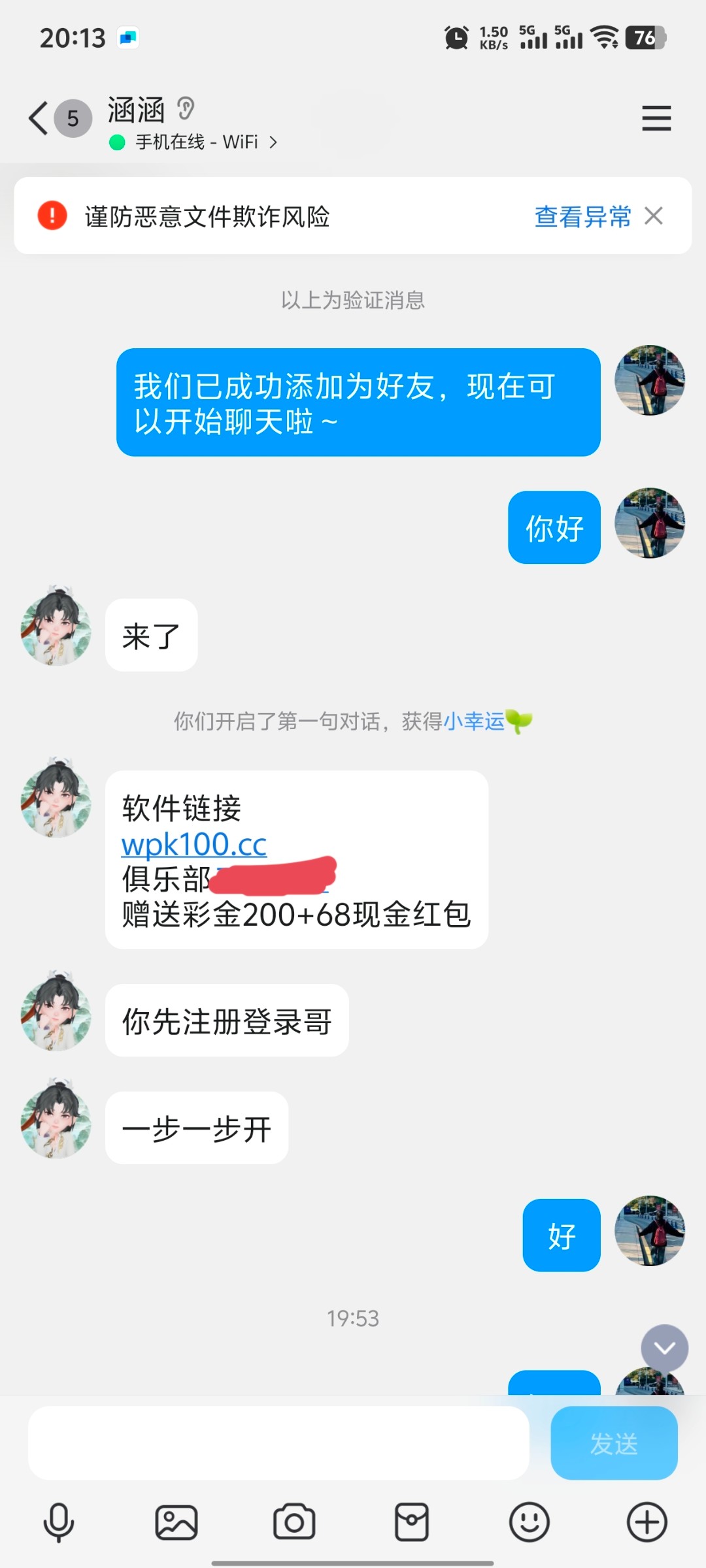The width and height of the screenshot is (706, 1568).
Task: Go back to the message list
Action: coord(38,119)
